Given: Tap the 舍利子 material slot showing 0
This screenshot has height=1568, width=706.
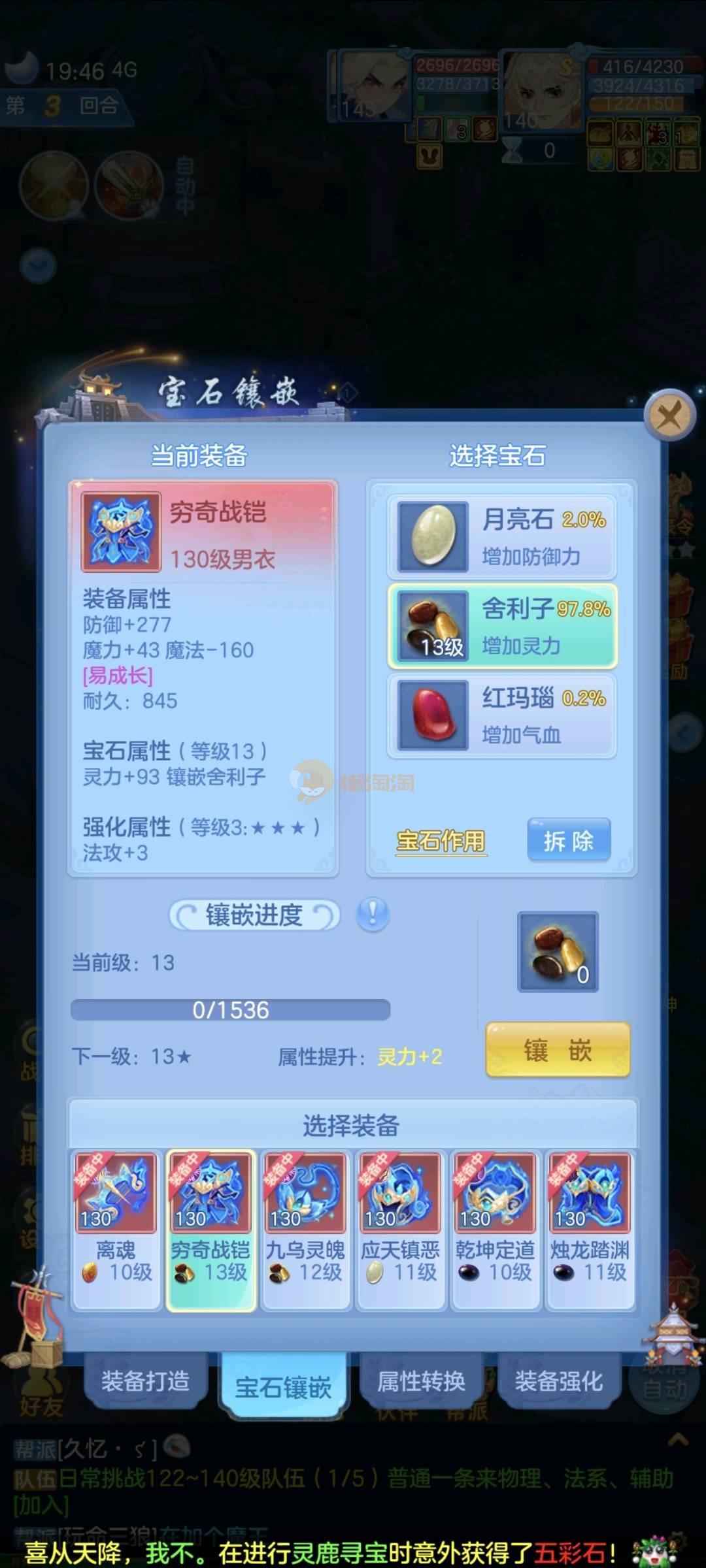Looking at the screenshot, I should (x=558, y=952).
